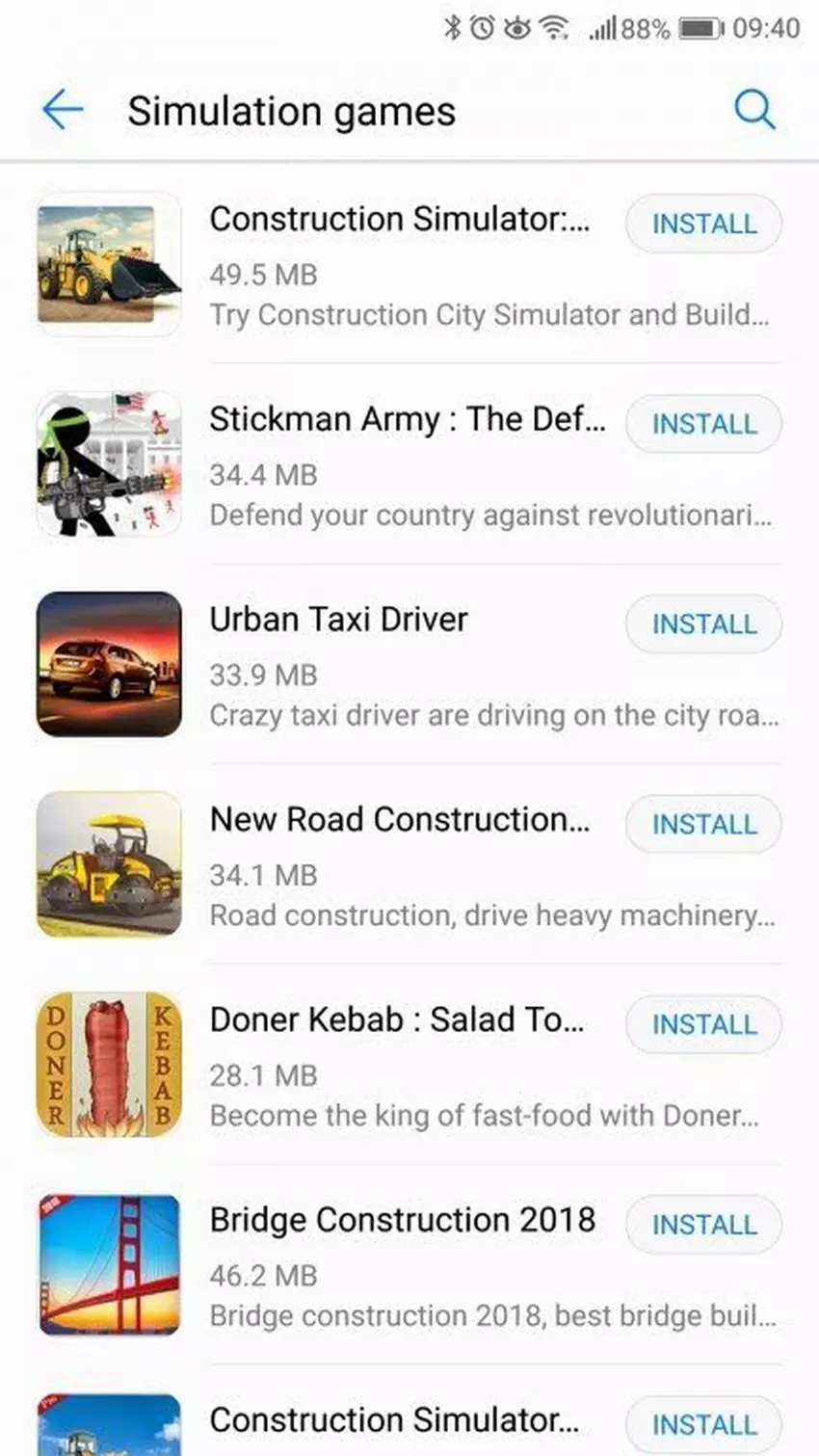Install Urban Taxi Driver
This screenshot has width=819, height=1456.
[x=703, y=624]
